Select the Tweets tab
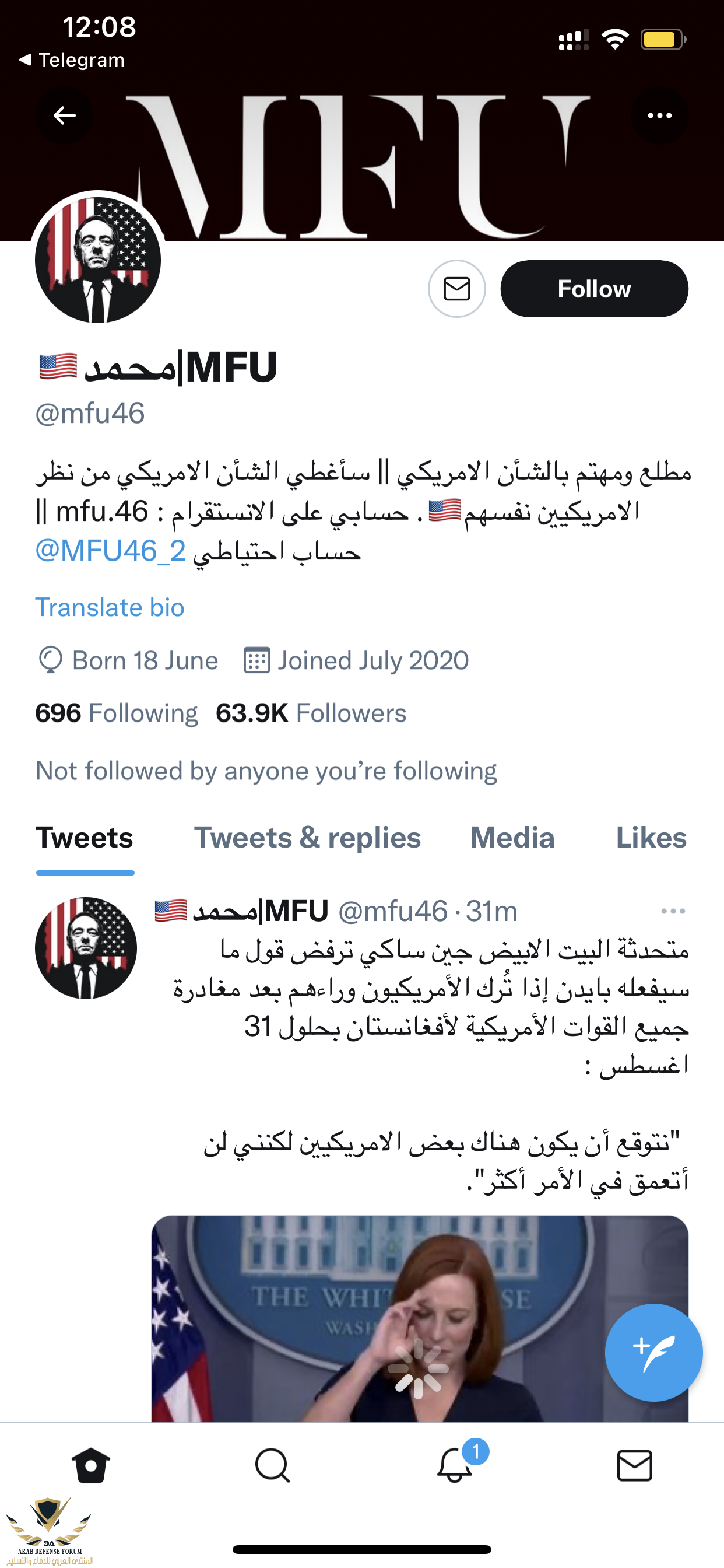 click(85, 838)
